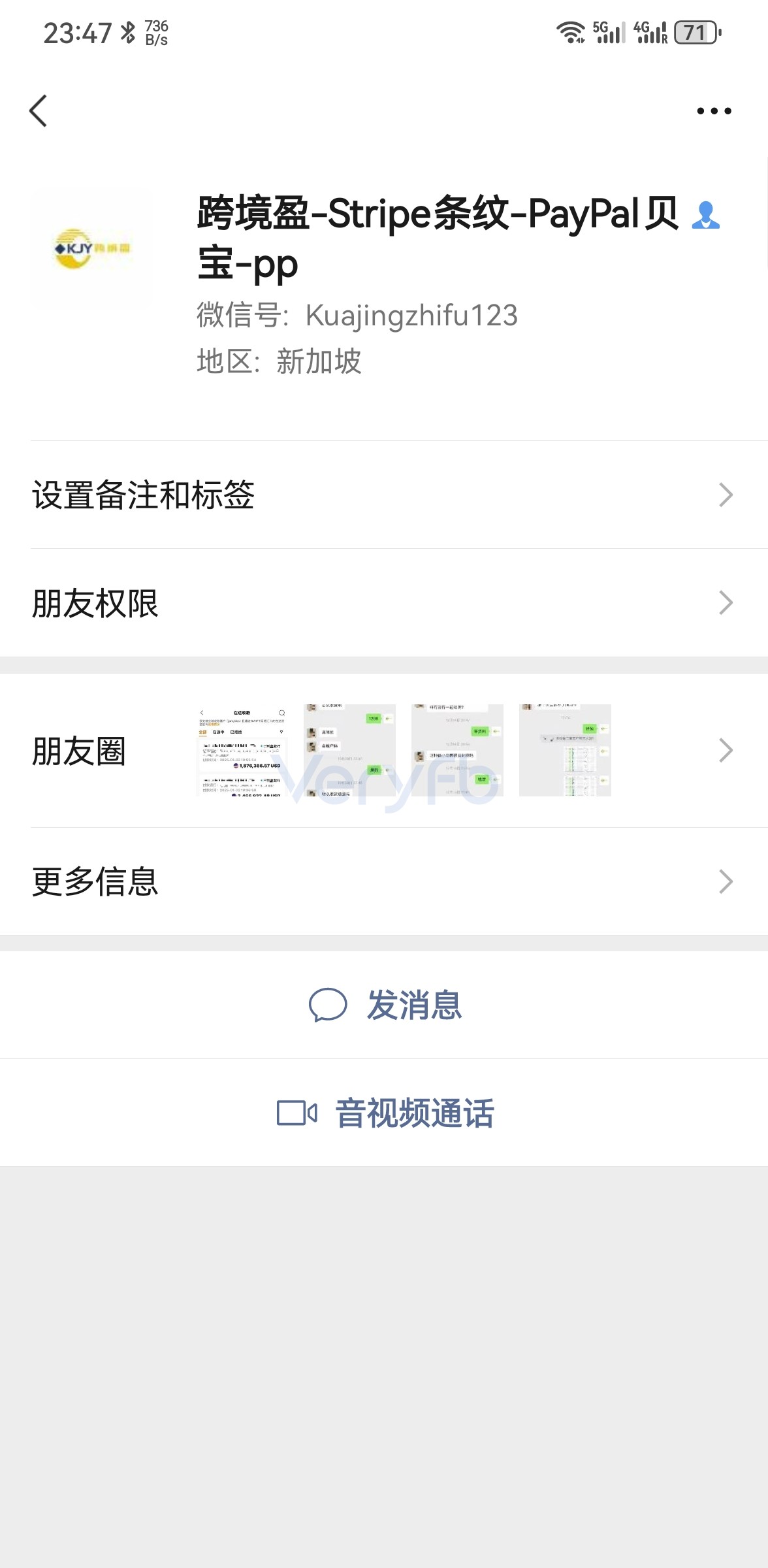768x1568 pixels.
Task: Tap 发消息 to send a message
Action: pyautogui.click(x=384, y=1005)
